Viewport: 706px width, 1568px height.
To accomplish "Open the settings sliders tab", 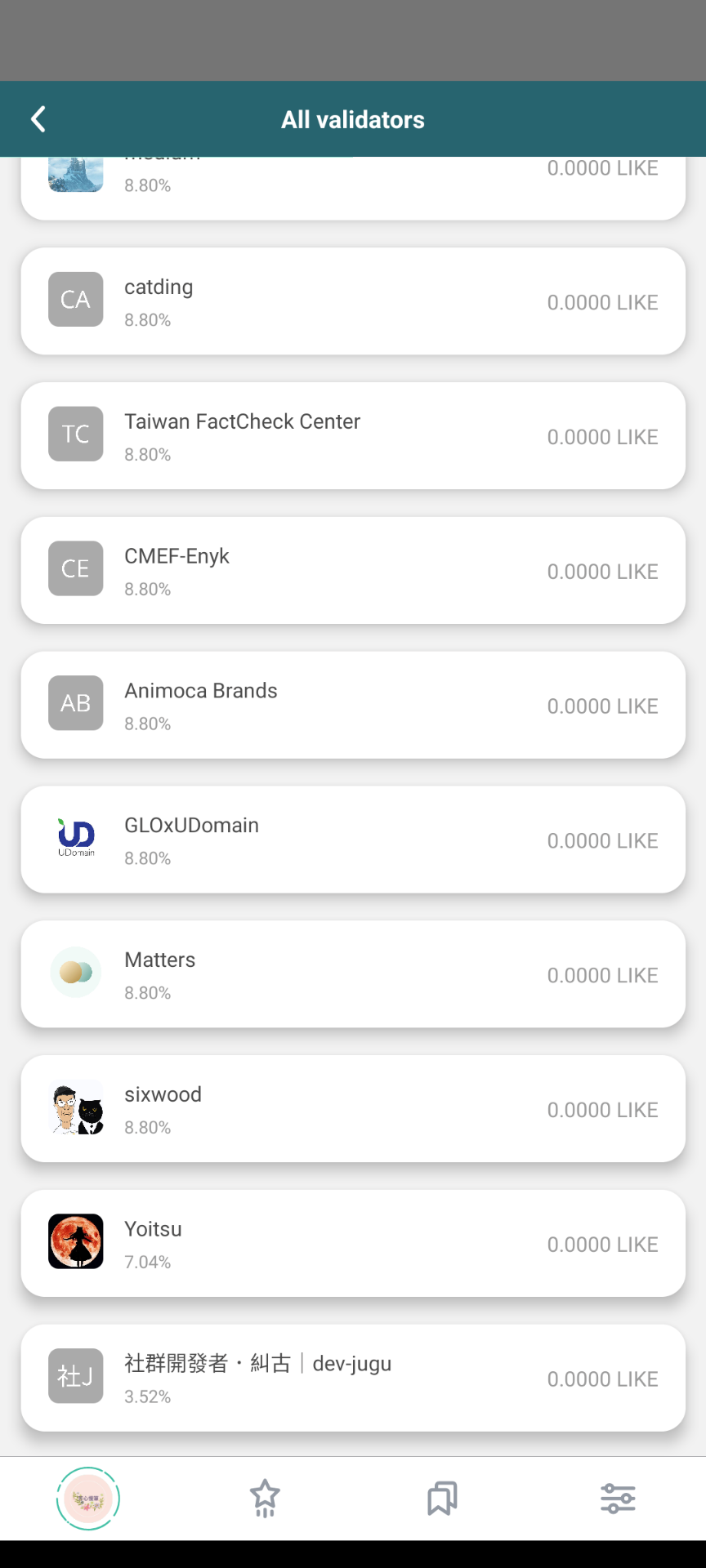I will point(618,1499).
